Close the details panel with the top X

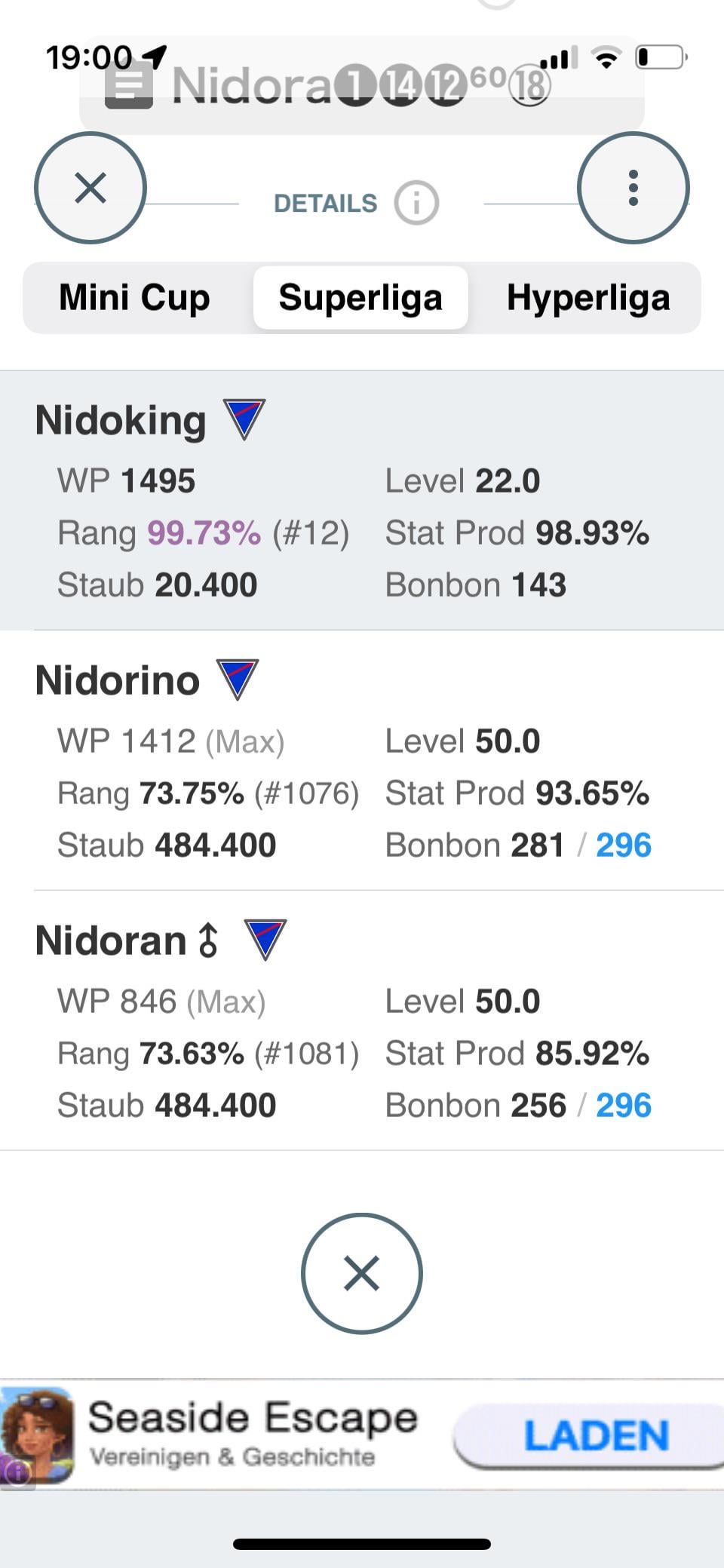click(90, 188)
